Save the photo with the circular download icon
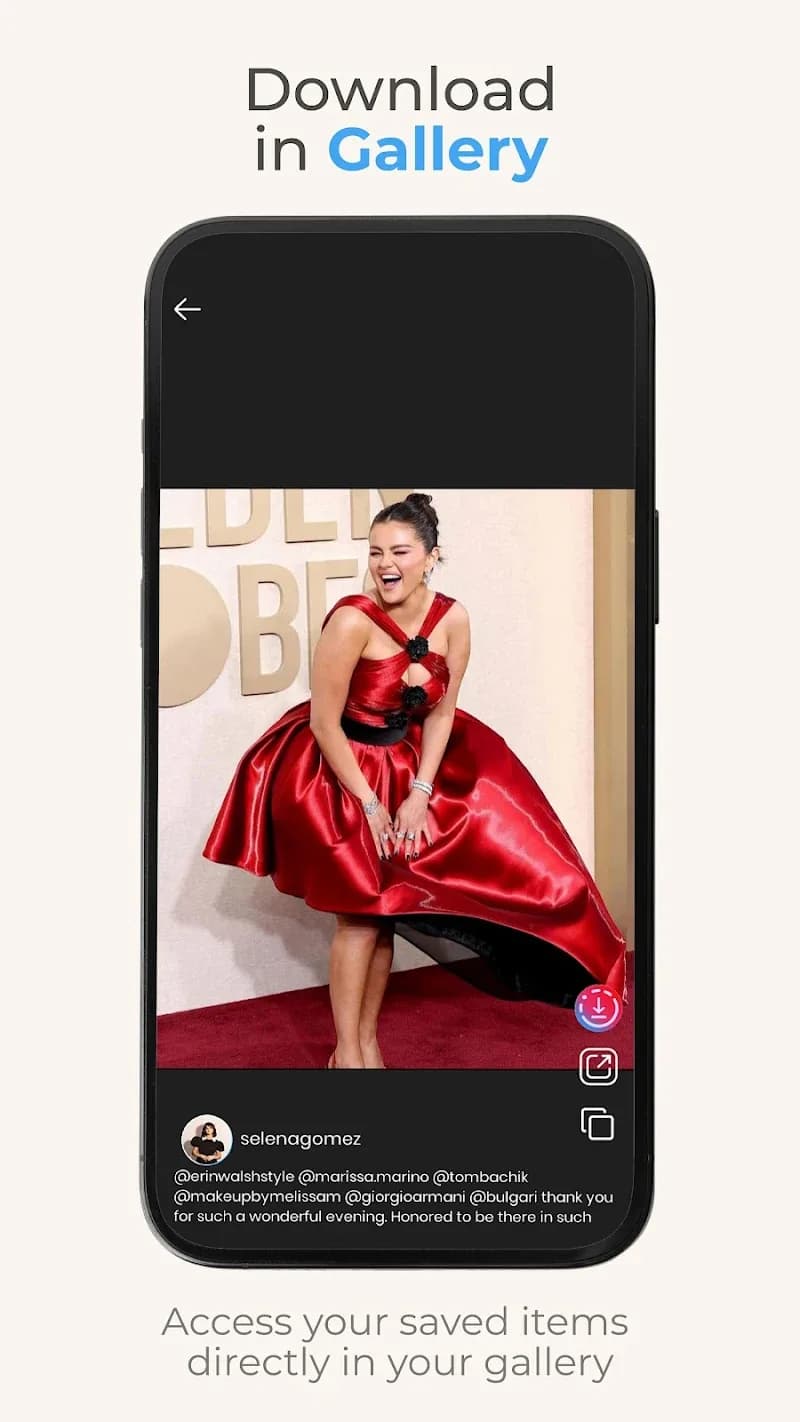Image resolution: width=800 pixels, height=1422 pixels. 598,1009
